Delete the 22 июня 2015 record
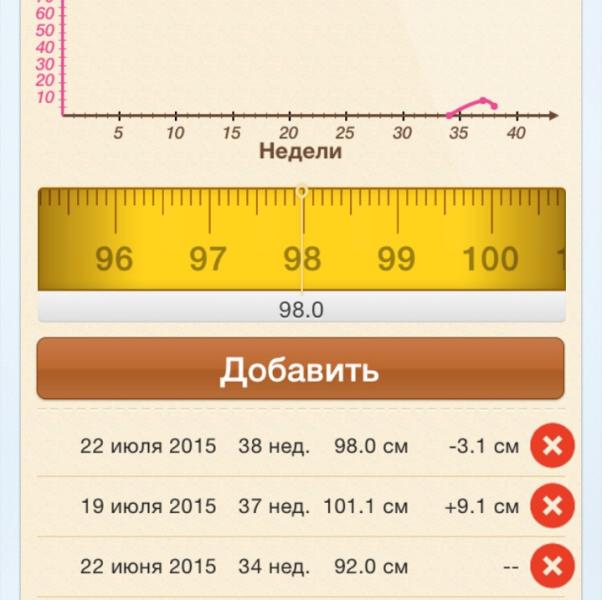Viewport: 602px width, 600px height. (x=551, y=567)
